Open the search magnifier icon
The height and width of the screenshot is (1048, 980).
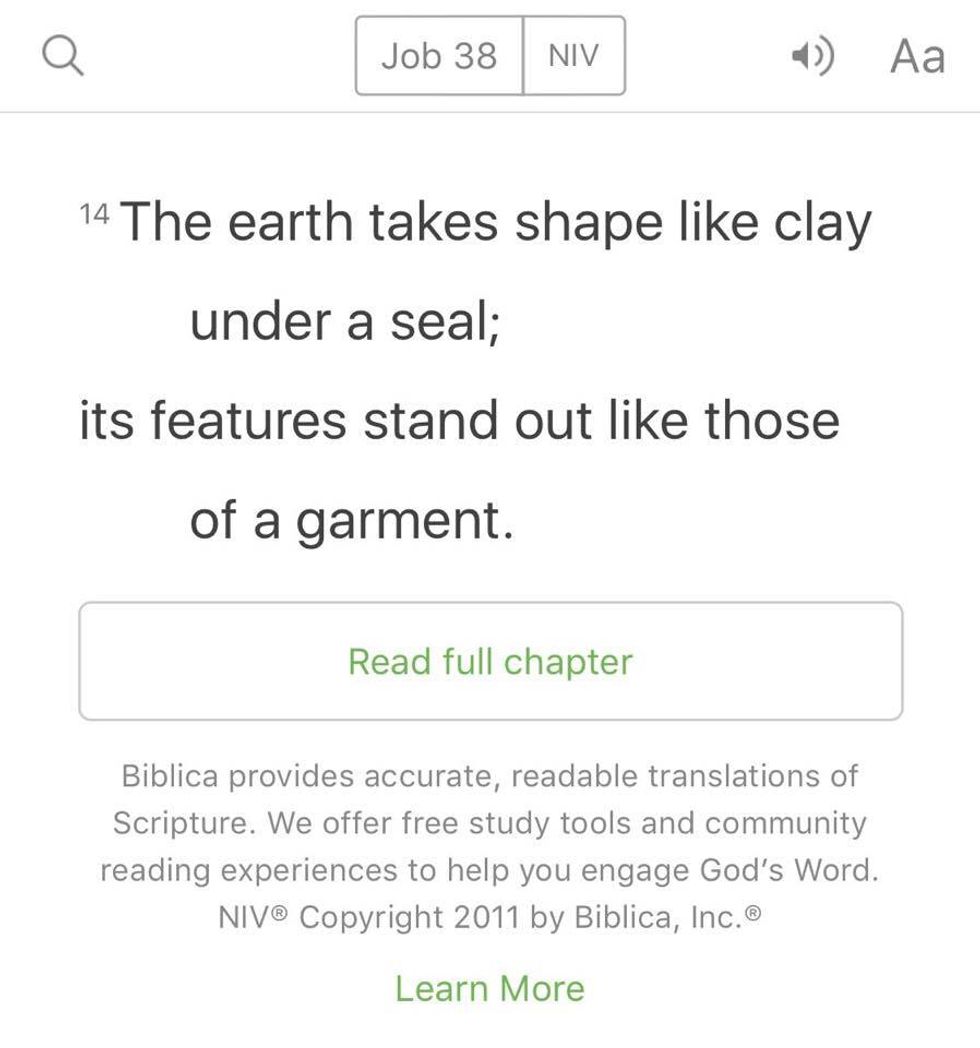pos(63,56)
